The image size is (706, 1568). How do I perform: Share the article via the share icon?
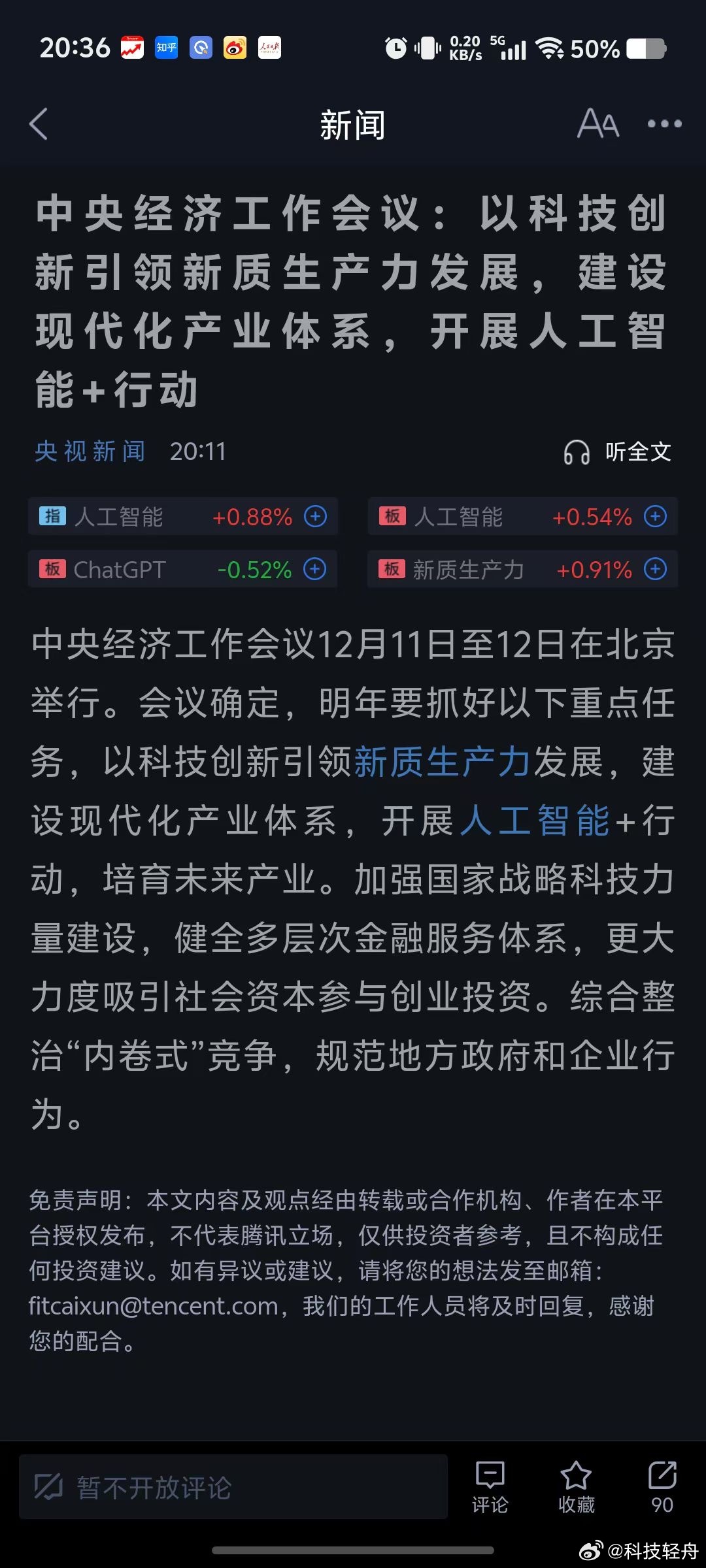[662, 1487]
